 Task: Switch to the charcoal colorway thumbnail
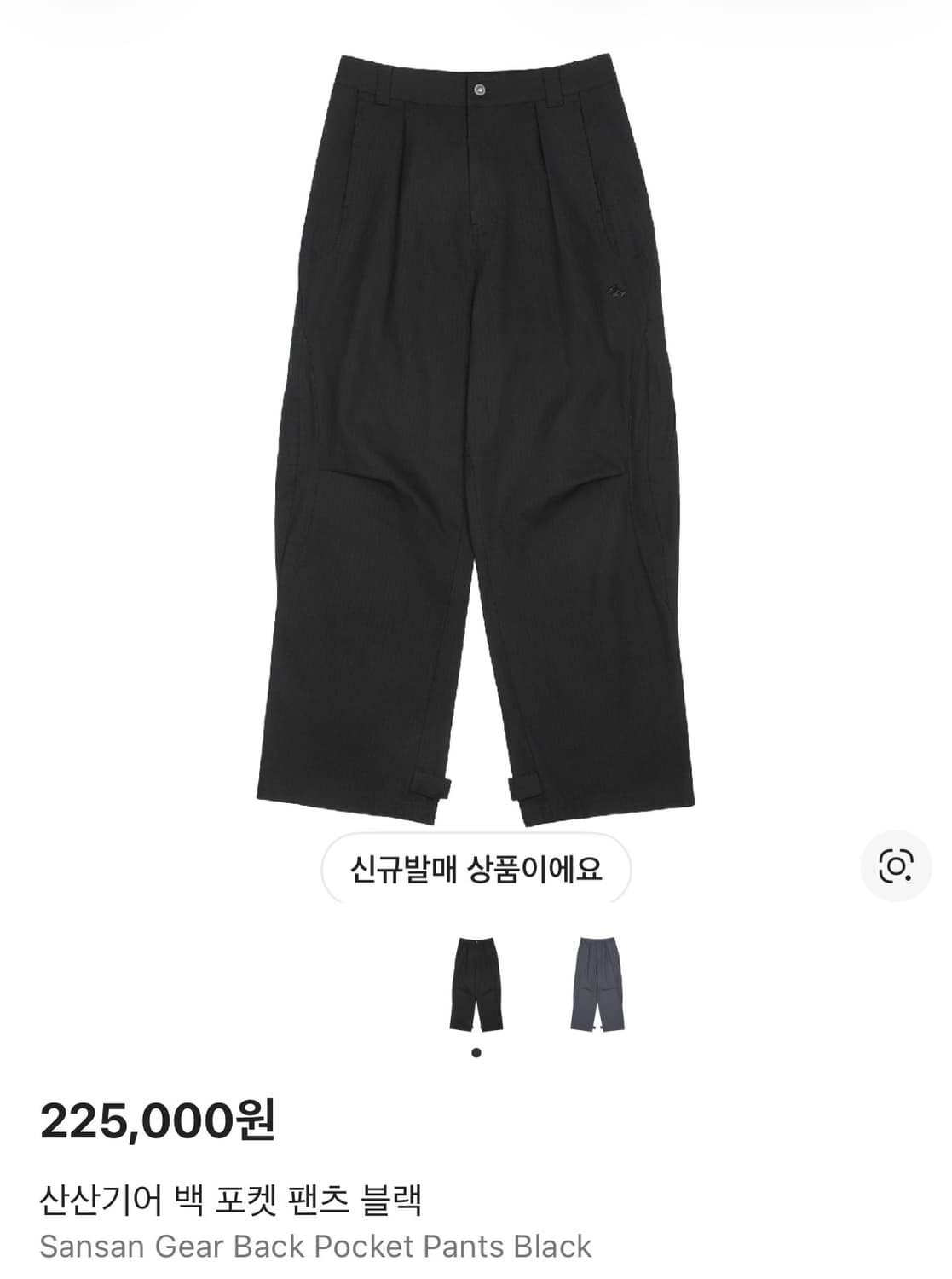click(x=601, y=985)
